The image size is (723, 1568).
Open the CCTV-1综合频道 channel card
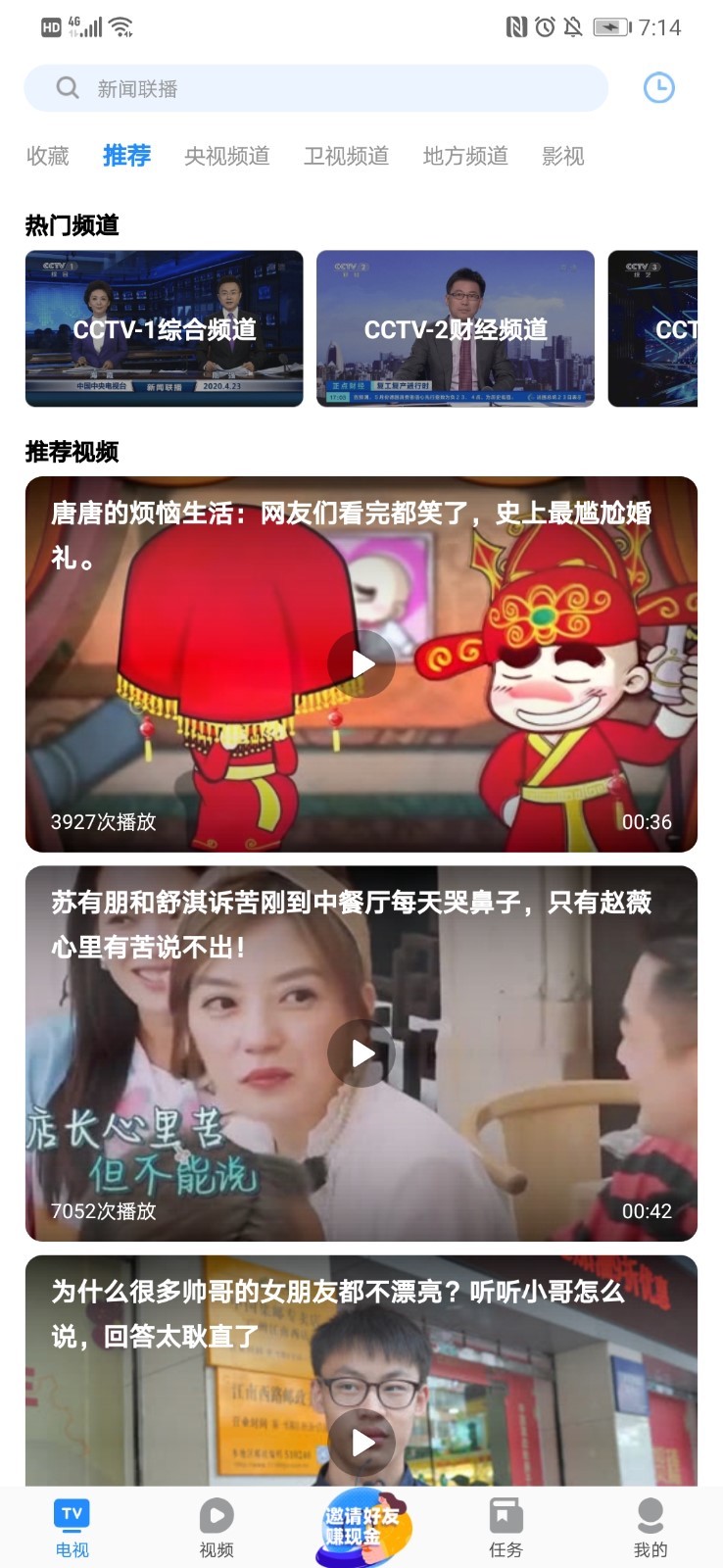coord(164,328)
